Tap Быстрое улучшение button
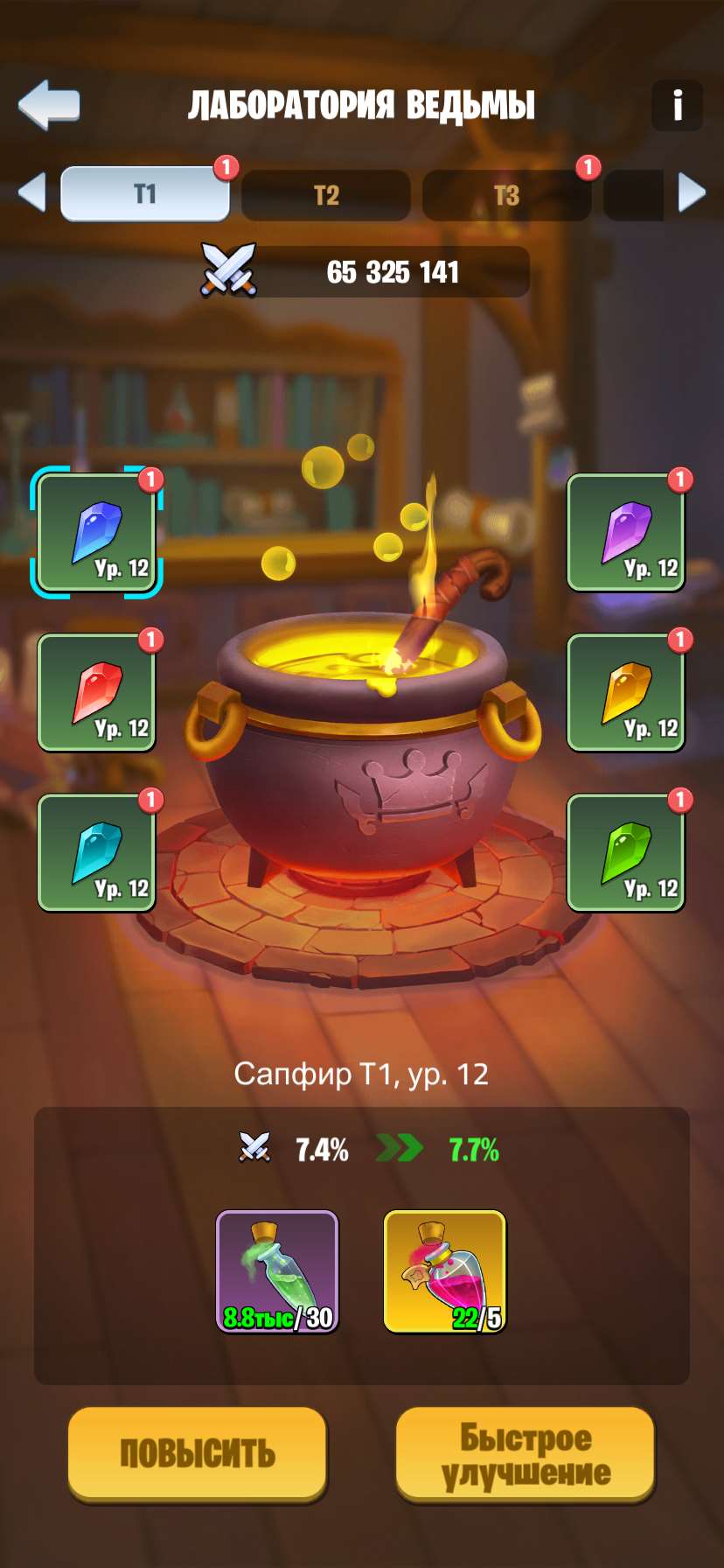 pos(525,1453)
